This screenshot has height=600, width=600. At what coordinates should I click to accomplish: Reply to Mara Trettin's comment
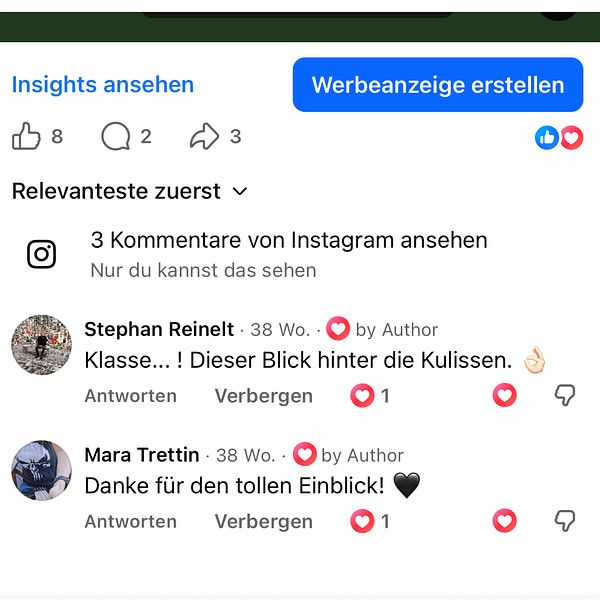(130, 521)
